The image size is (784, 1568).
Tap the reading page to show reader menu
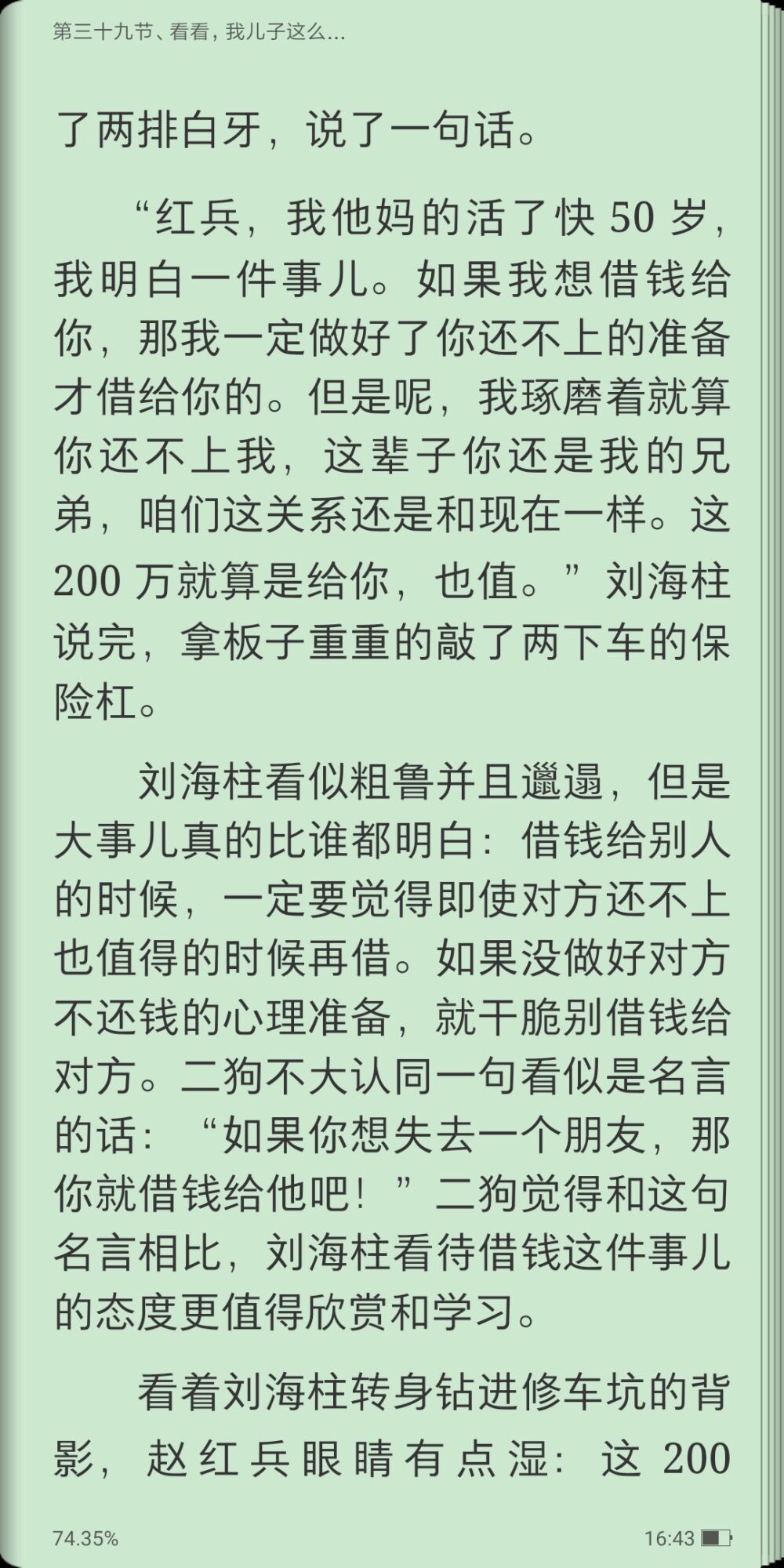point(392,784)
